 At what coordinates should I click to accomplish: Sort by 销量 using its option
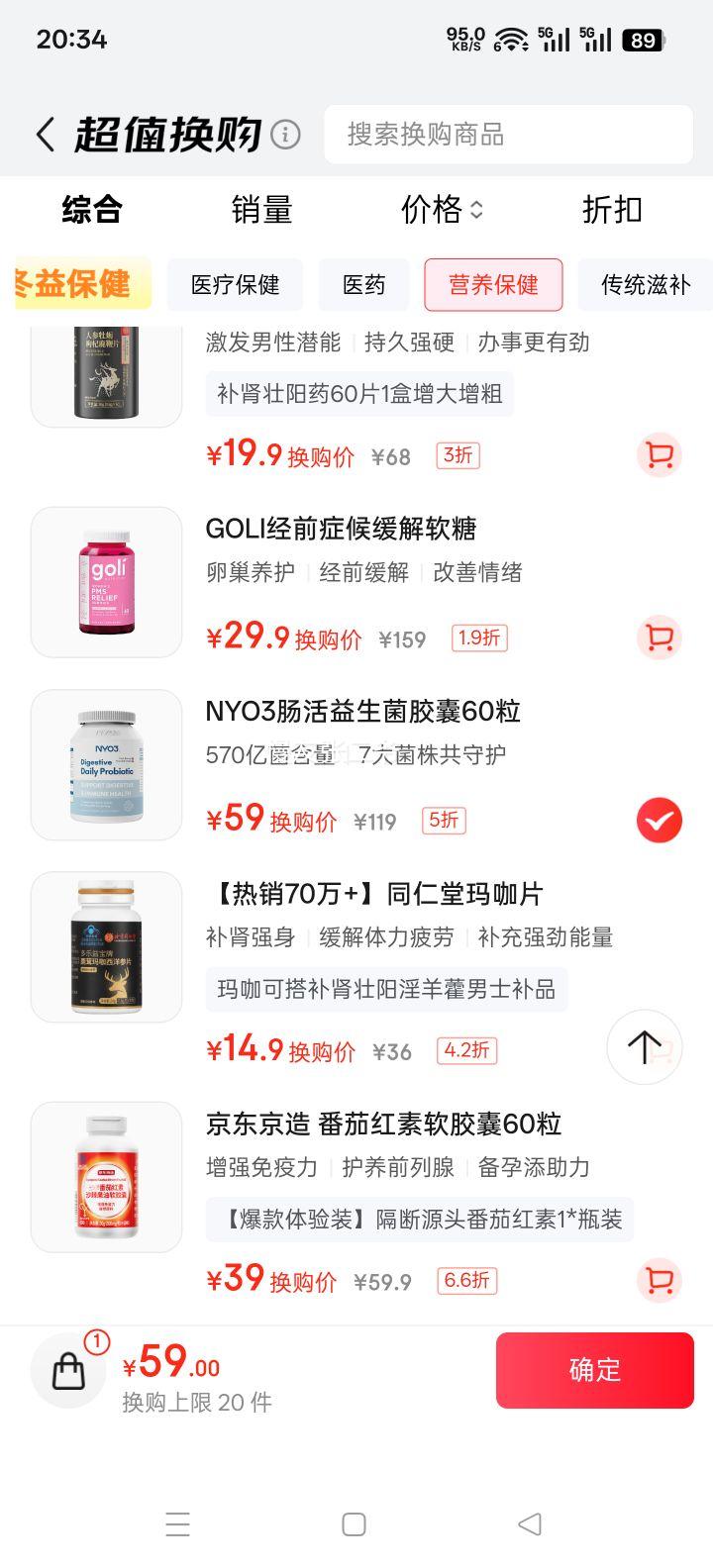coord(260,211)
